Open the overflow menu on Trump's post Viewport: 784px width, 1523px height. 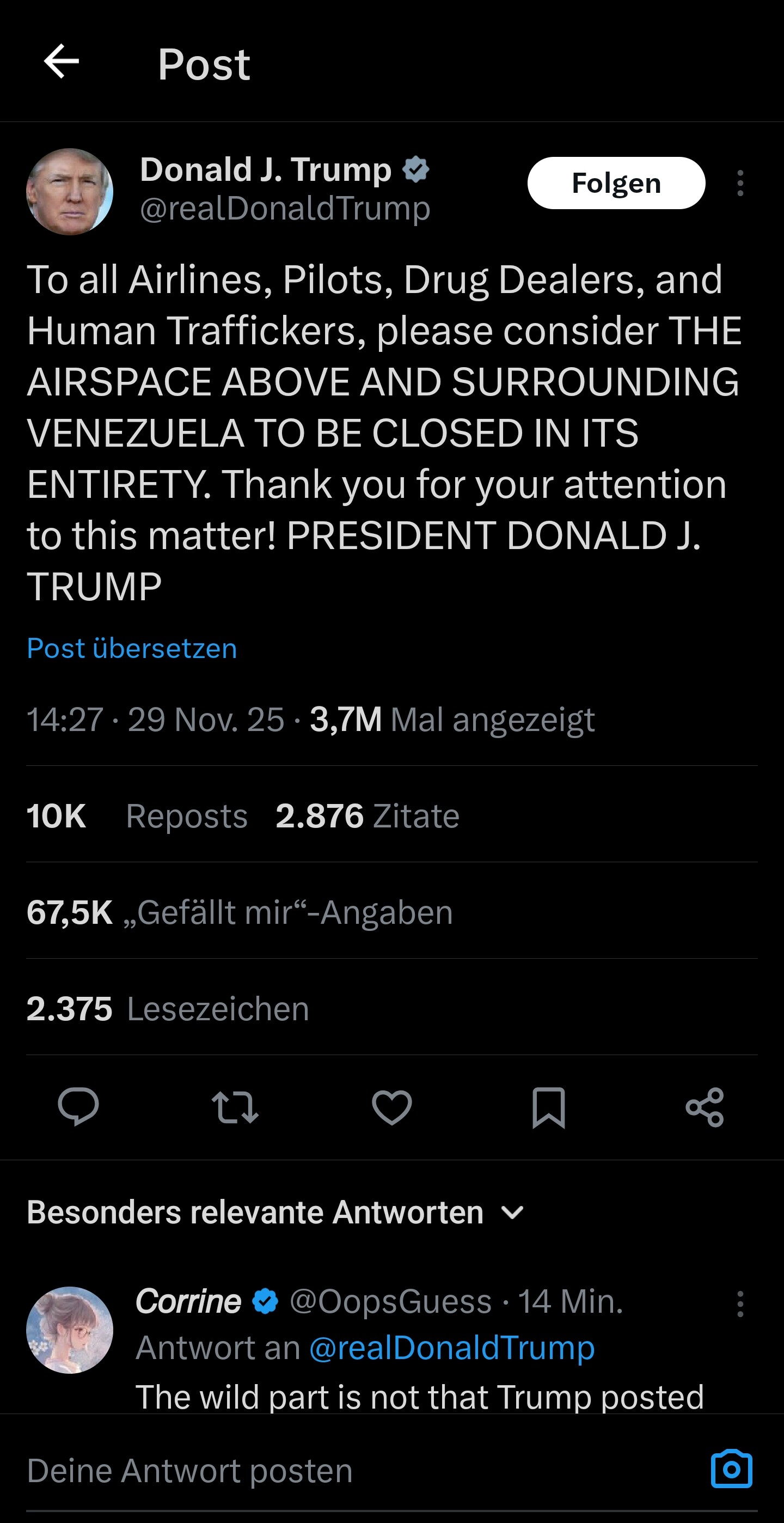[x=740, y=183]
